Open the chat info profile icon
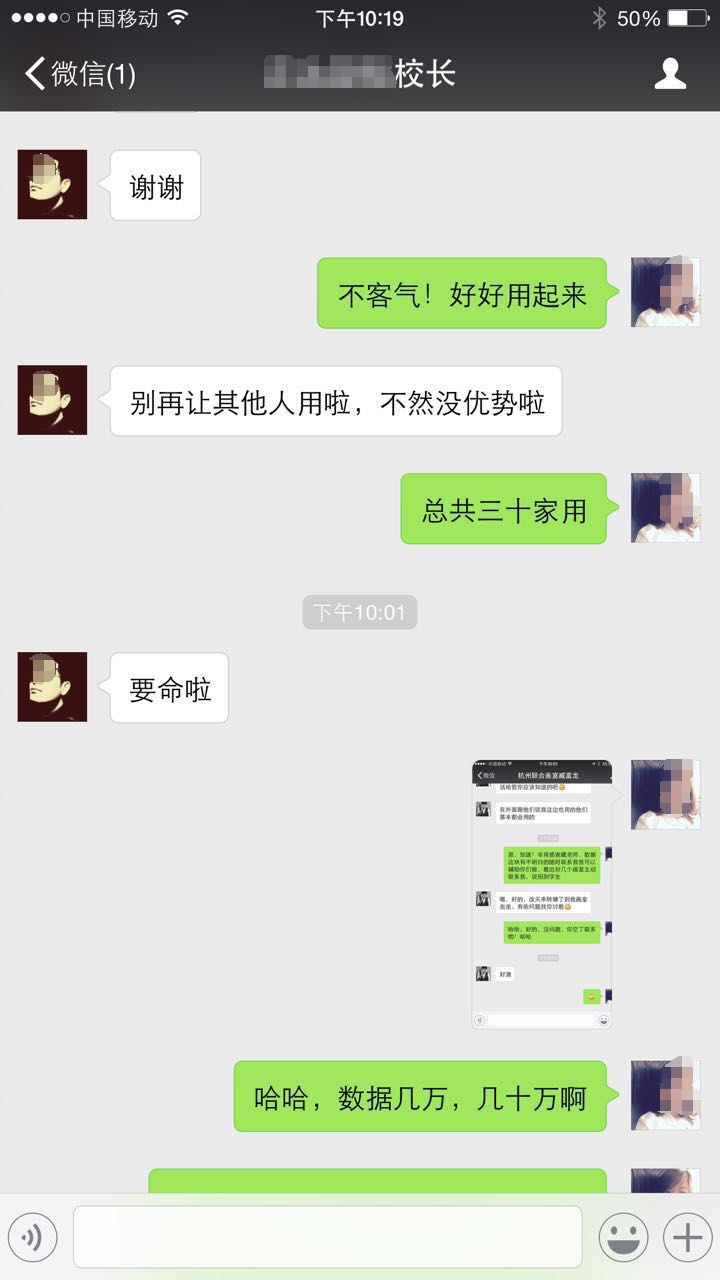This screenshot has width=720, height=1280. tap(670, 74)
